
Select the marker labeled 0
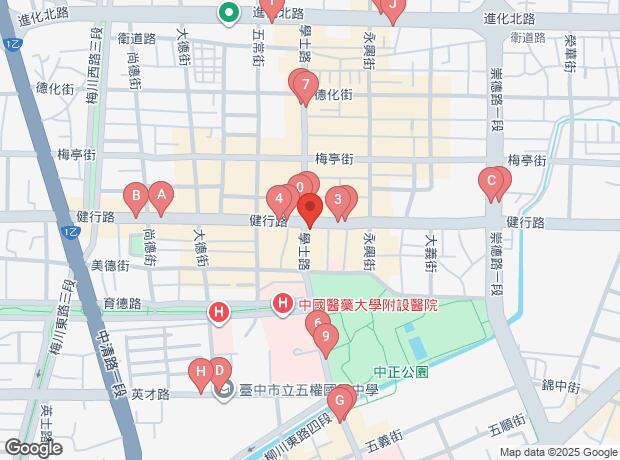click(300, 186)
